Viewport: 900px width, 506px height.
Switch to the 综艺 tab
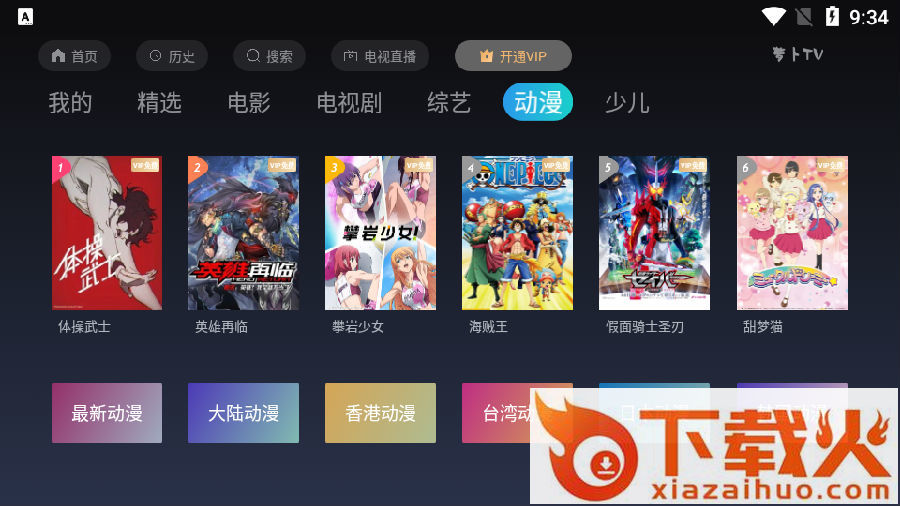pyautogui.click(x=449, y=102)
